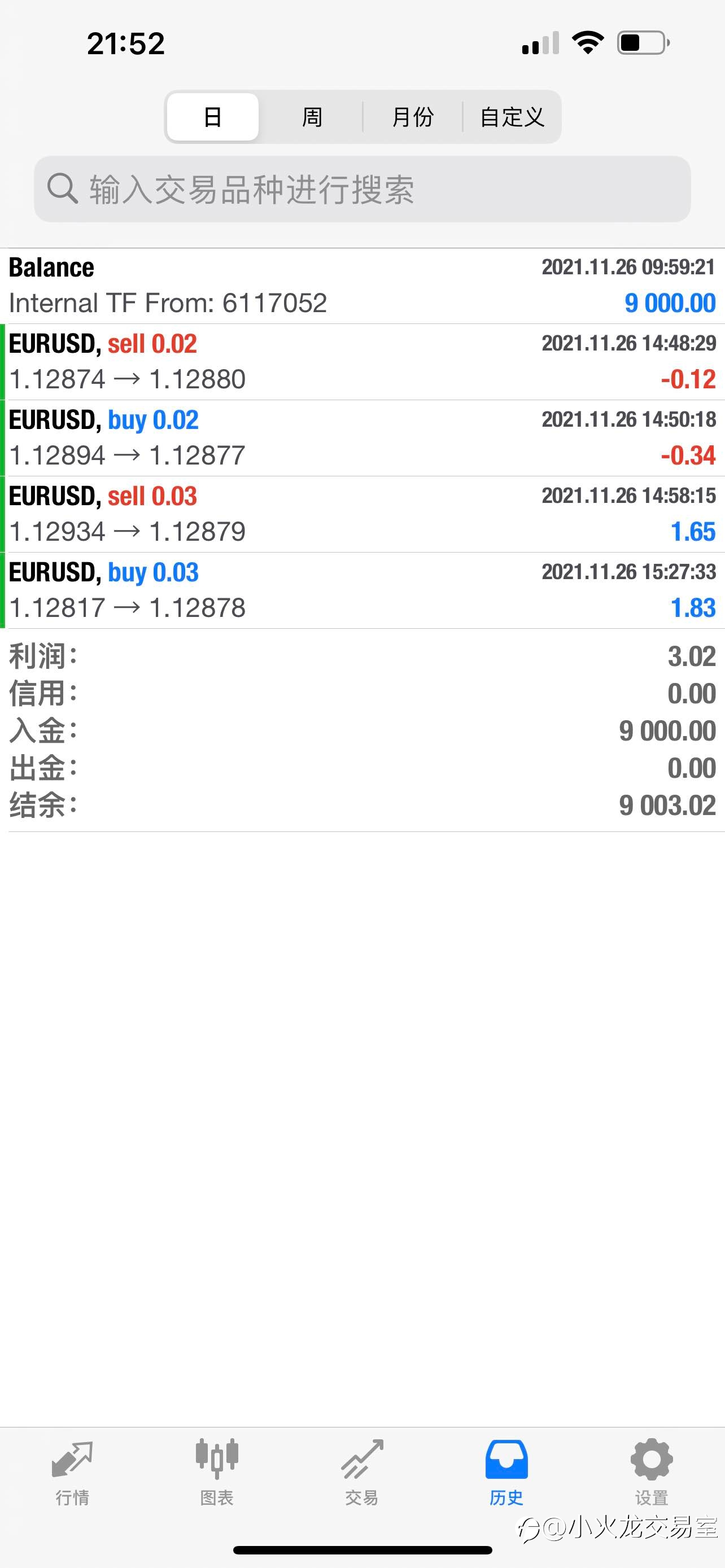
Task: Choose the 自定义 custom period
Action: coord(512,117)
